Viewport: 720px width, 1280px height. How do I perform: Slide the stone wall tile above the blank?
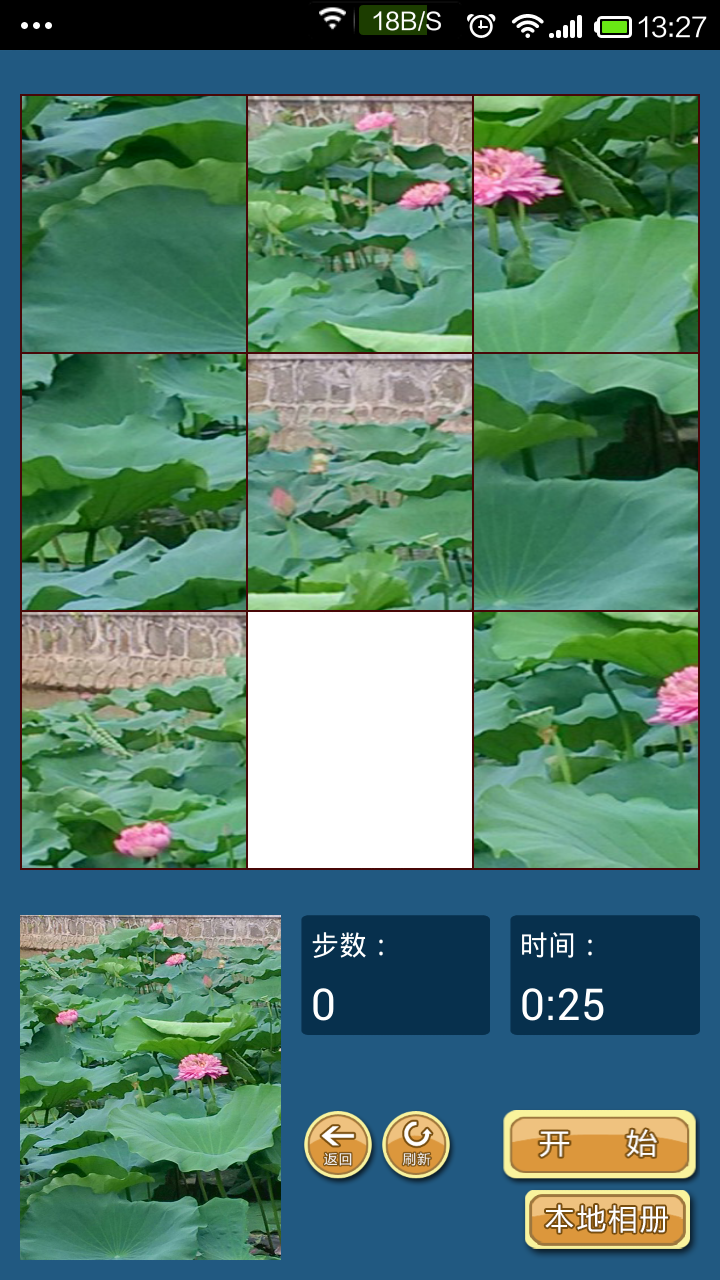[x=360, y=482]
